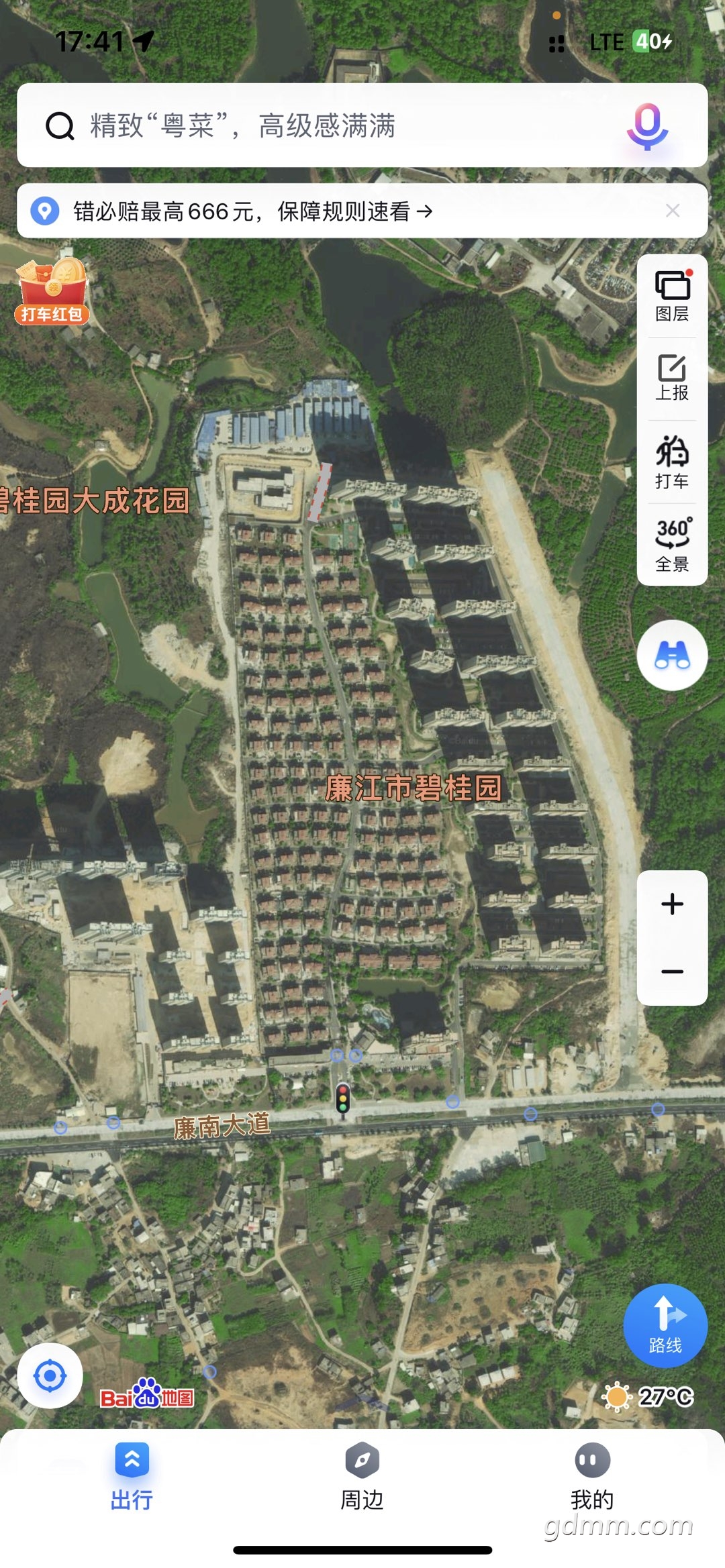Open 打车 ride hailing
725x1568 pixels.
pyautogui.click(x=672, y=462)
